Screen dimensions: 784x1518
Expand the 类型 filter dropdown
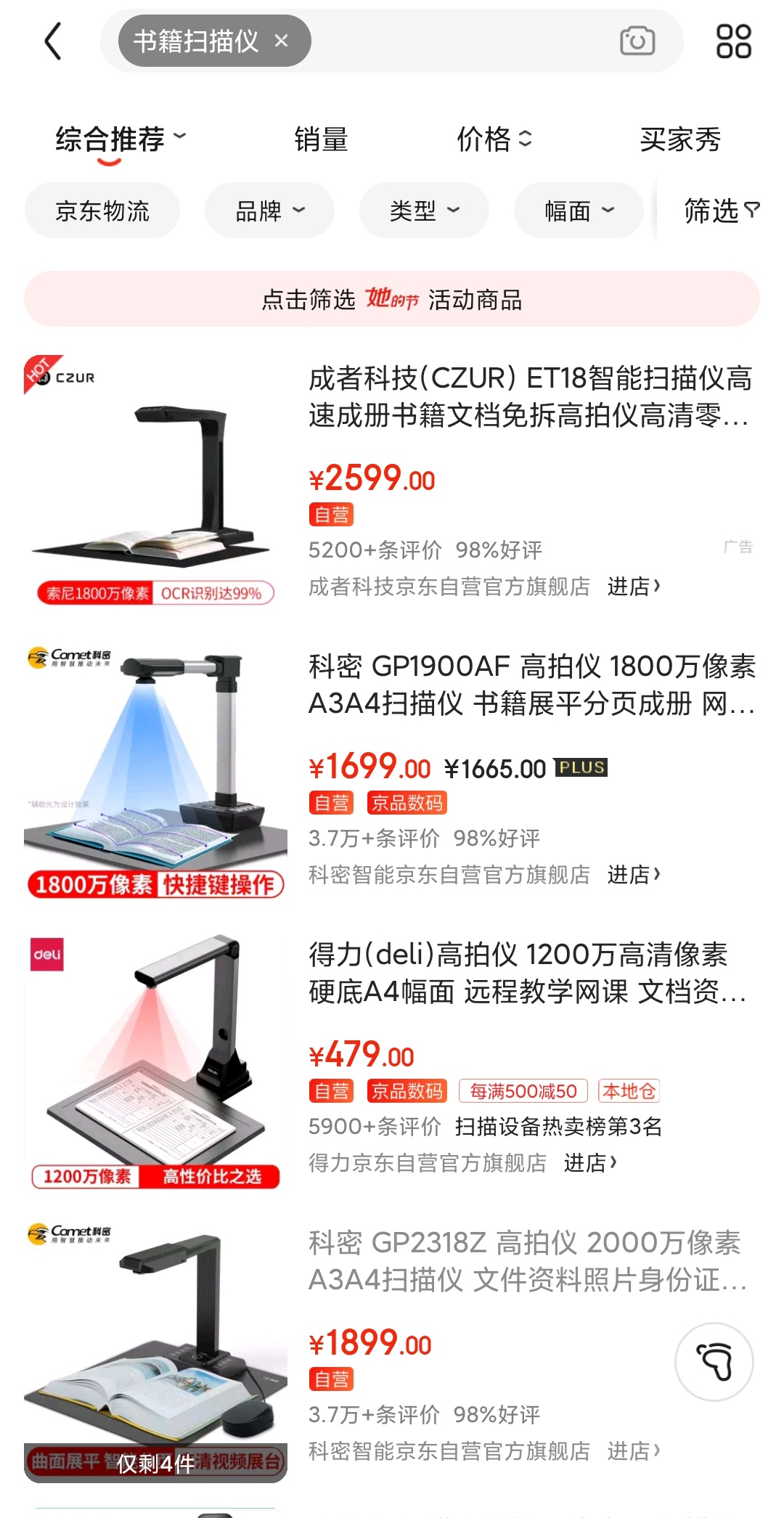tap(424, 211)
